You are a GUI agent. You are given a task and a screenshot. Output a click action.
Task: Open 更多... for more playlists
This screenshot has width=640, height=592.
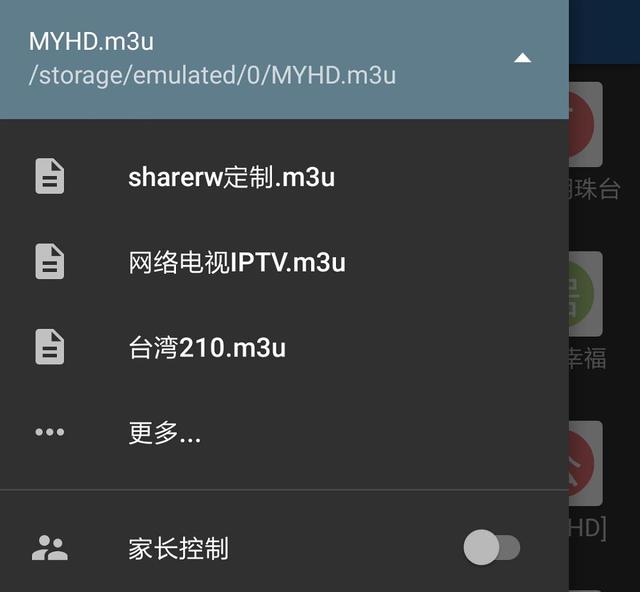coord(165,433)
